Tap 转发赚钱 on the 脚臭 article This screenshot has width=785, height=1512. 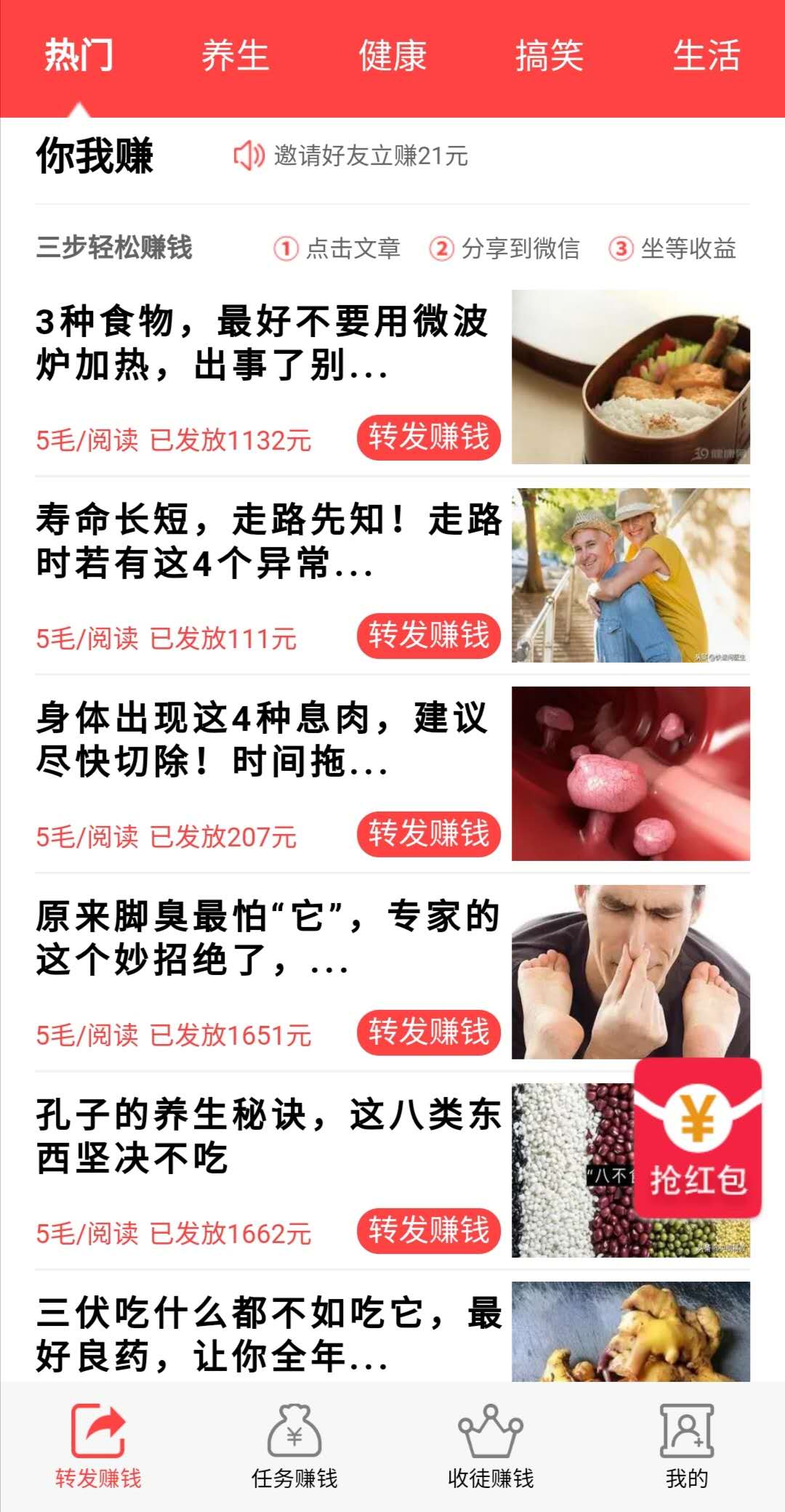point(429,1032)
